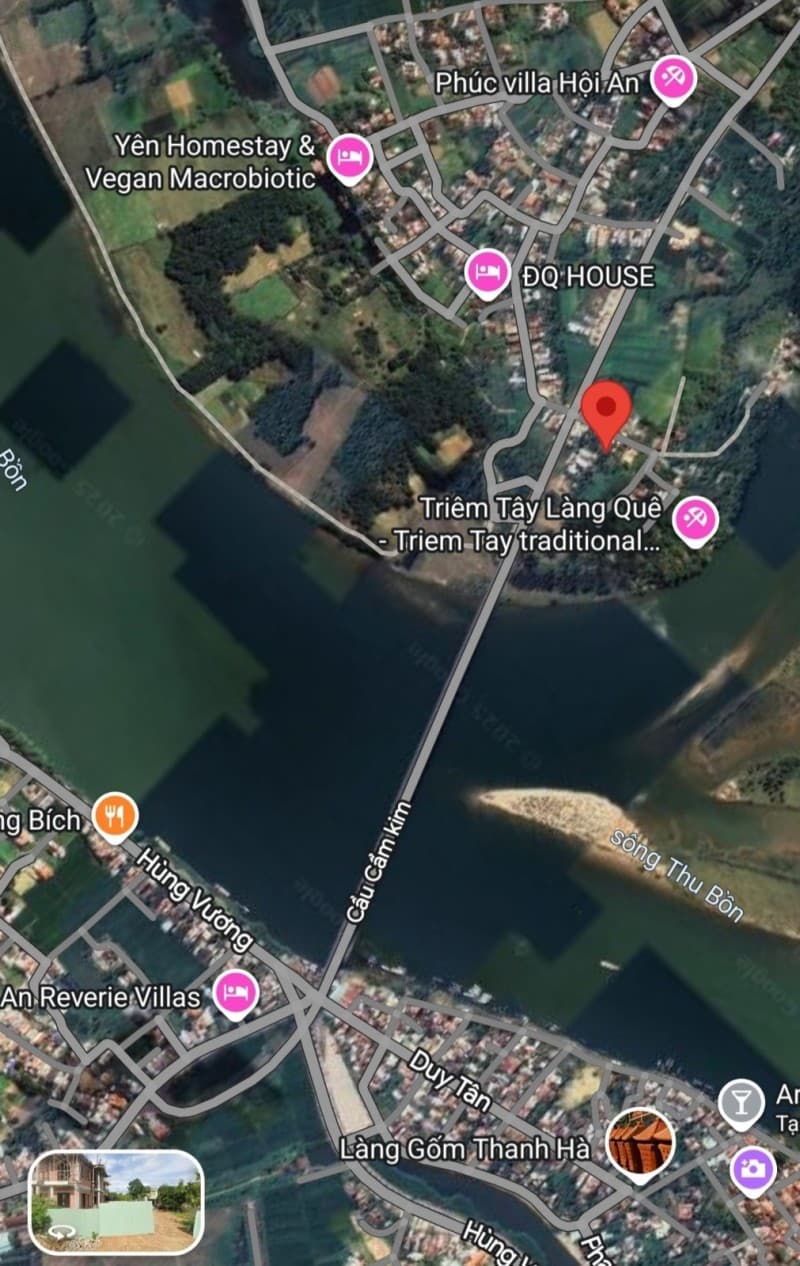View Làng Gốm Thanh Hà photo marker
800x1266 pixels.
(x=640, y=1142)
